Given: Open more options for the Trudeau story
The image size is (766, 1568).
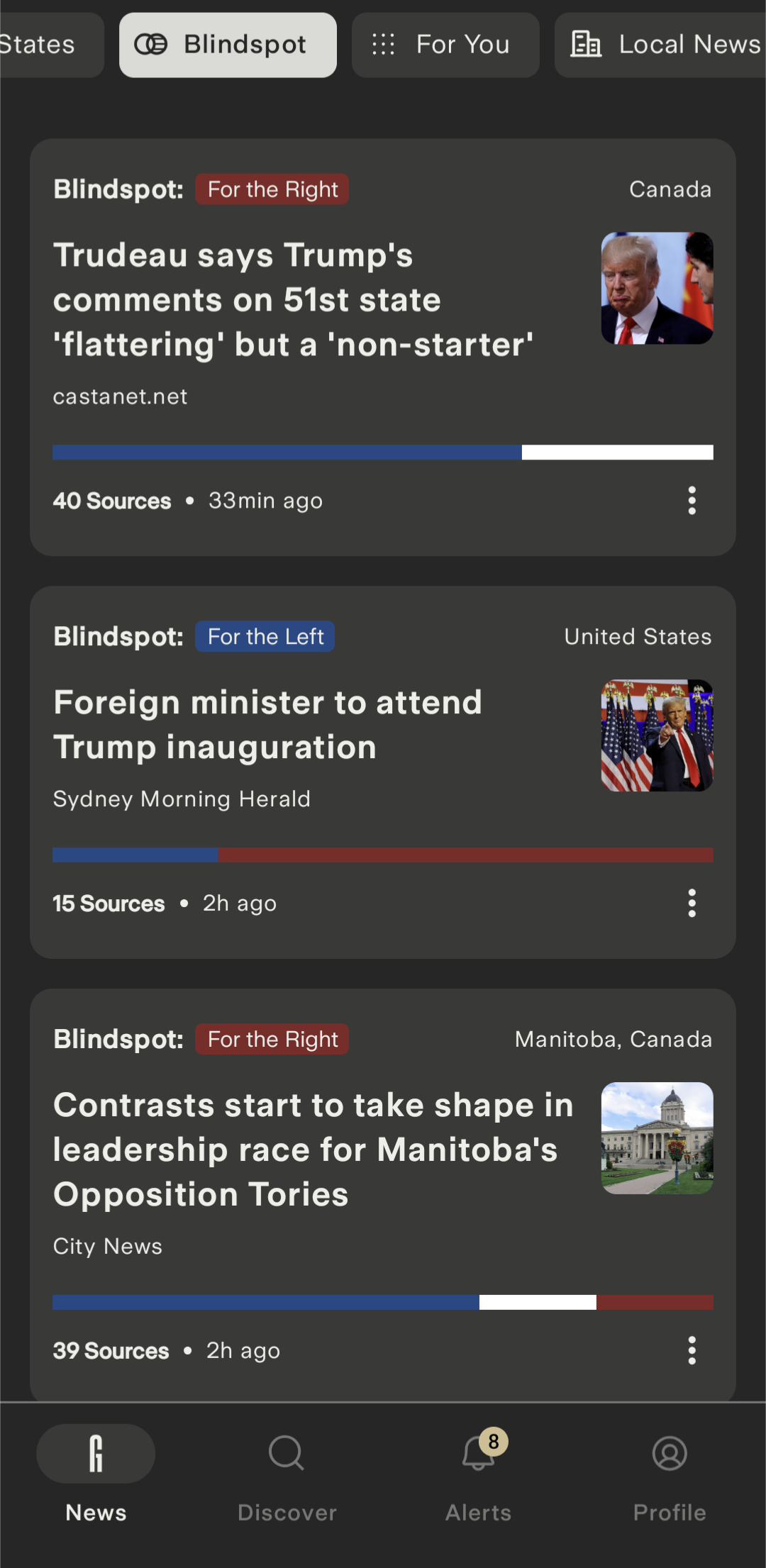Looking at the screenshot, I should (692, 501).
